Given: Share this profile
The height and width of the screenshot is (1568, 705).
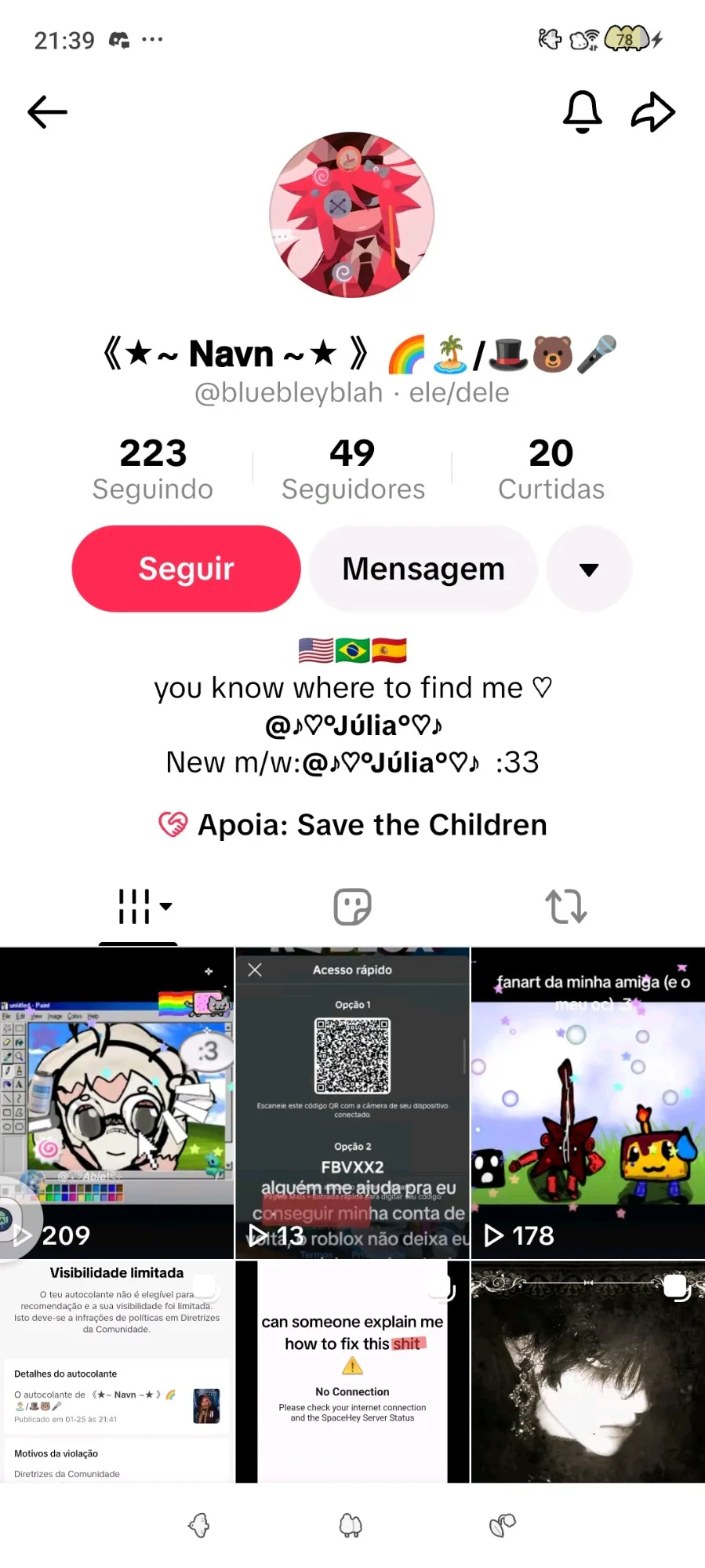Looking at the screenshot, I should pos(652,112).
